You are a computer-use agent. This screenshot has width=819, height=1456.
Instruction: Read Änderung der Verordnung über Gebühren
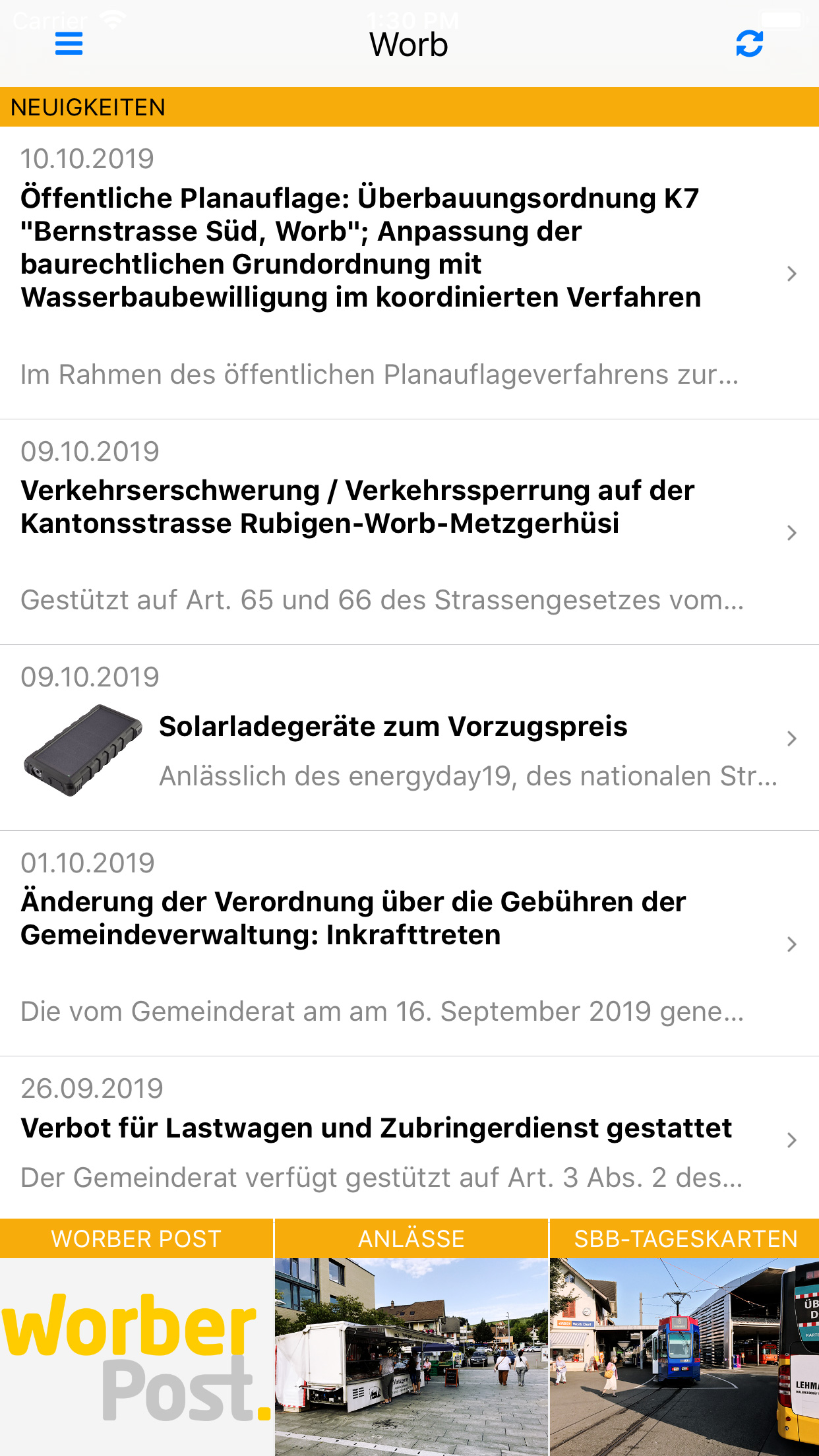(x=409, y=944)
